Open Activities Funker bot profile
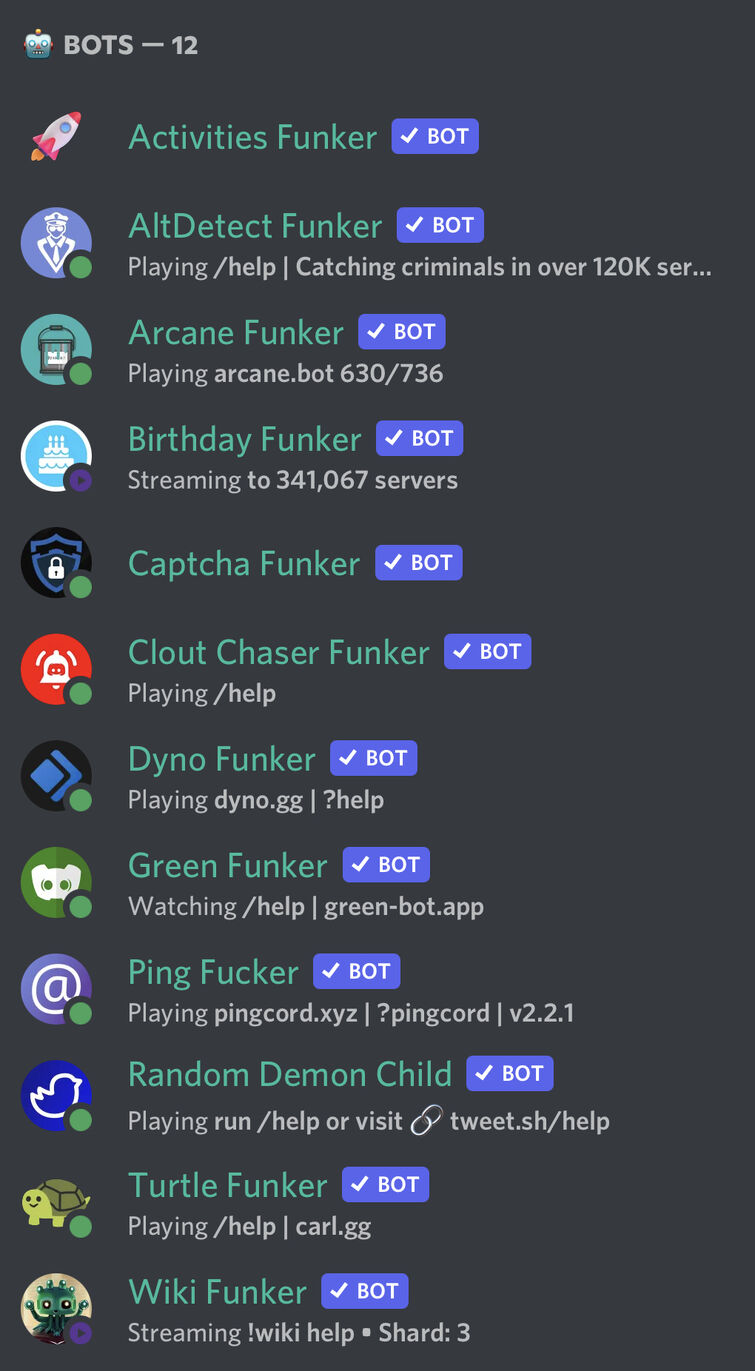Viewport: 755px width, 1371px height. tap(252, 137)
